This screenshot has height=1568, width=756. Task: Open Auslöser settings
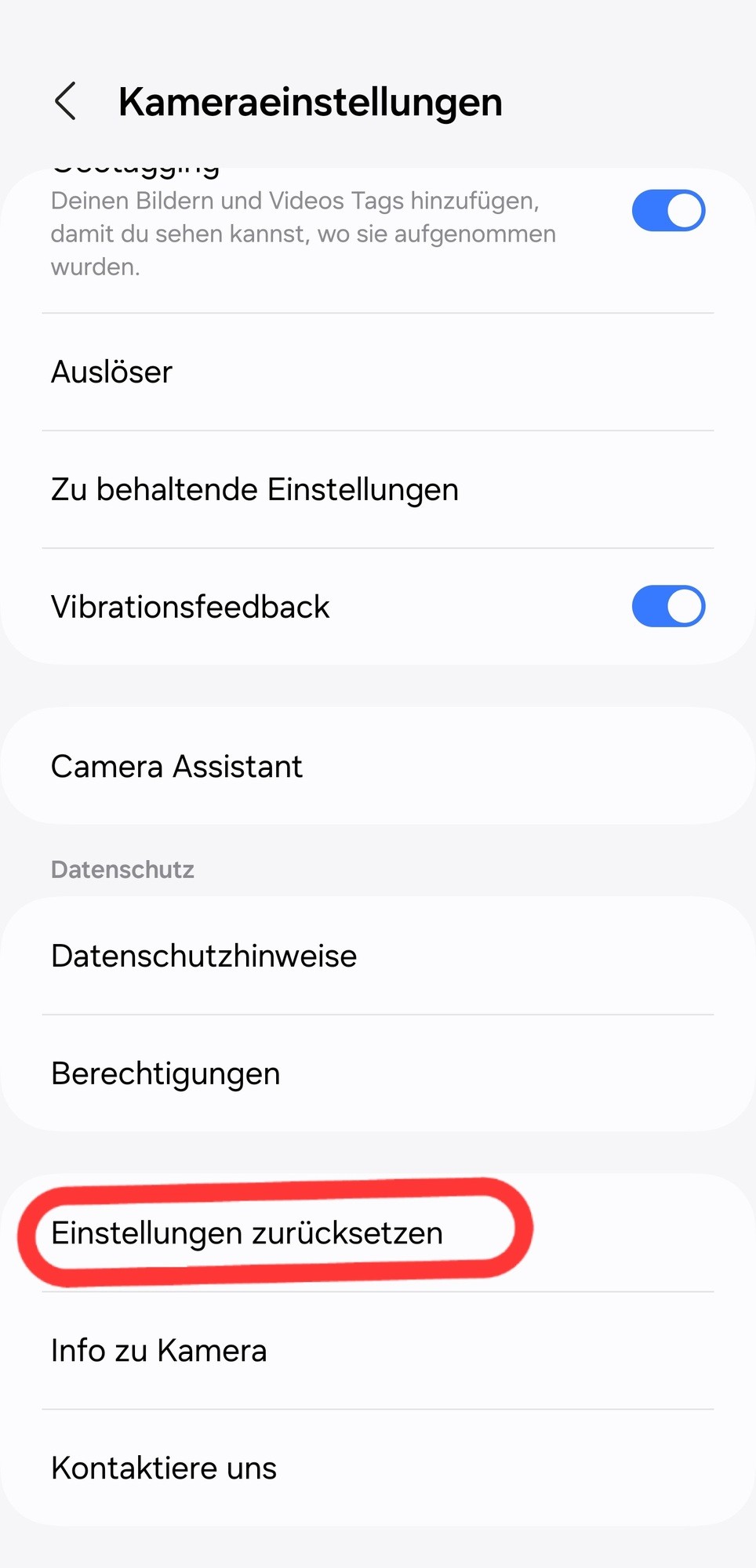pyautogui.click(x=376, y=372)
